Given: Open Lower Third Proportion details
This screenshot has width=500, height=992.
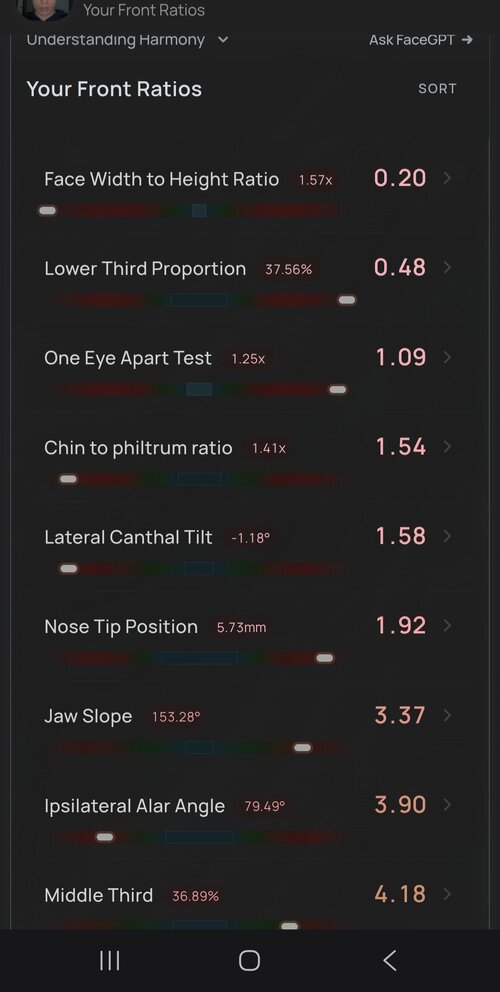Looking at the screenshot, I should [250, 280].
